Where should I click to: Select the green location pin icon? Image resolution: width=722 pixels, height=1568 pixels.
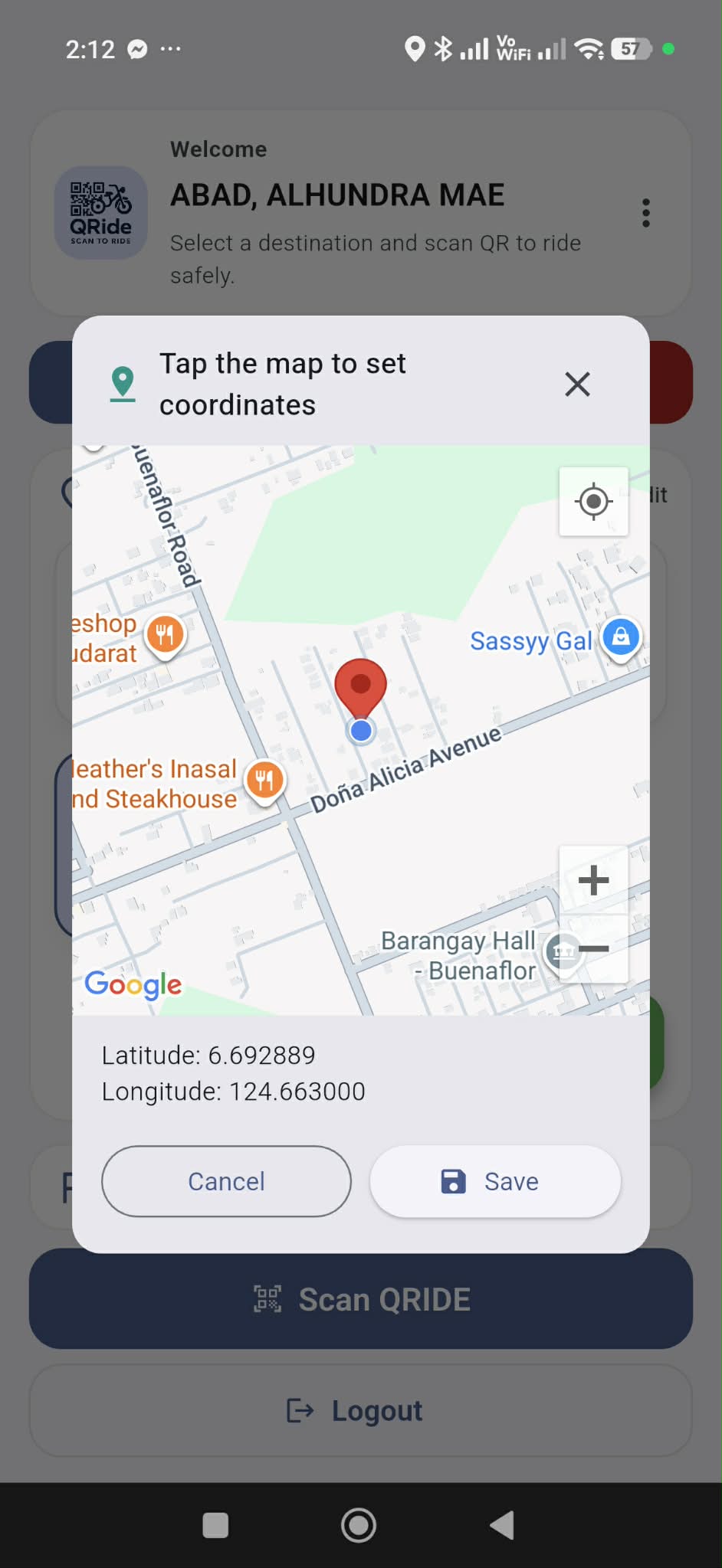123,383
